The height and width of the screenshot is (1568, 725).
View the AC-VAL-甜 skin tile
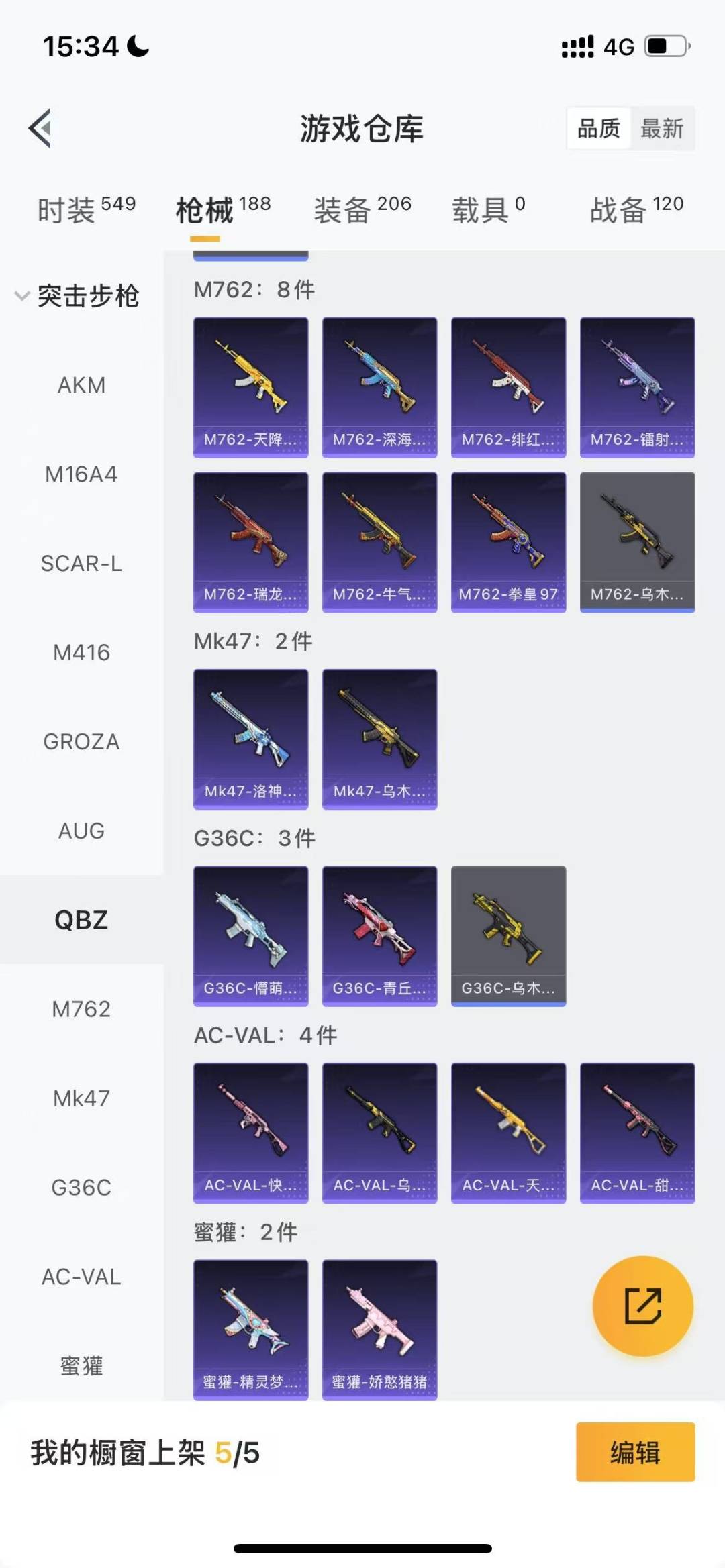tap(637, 1133)
